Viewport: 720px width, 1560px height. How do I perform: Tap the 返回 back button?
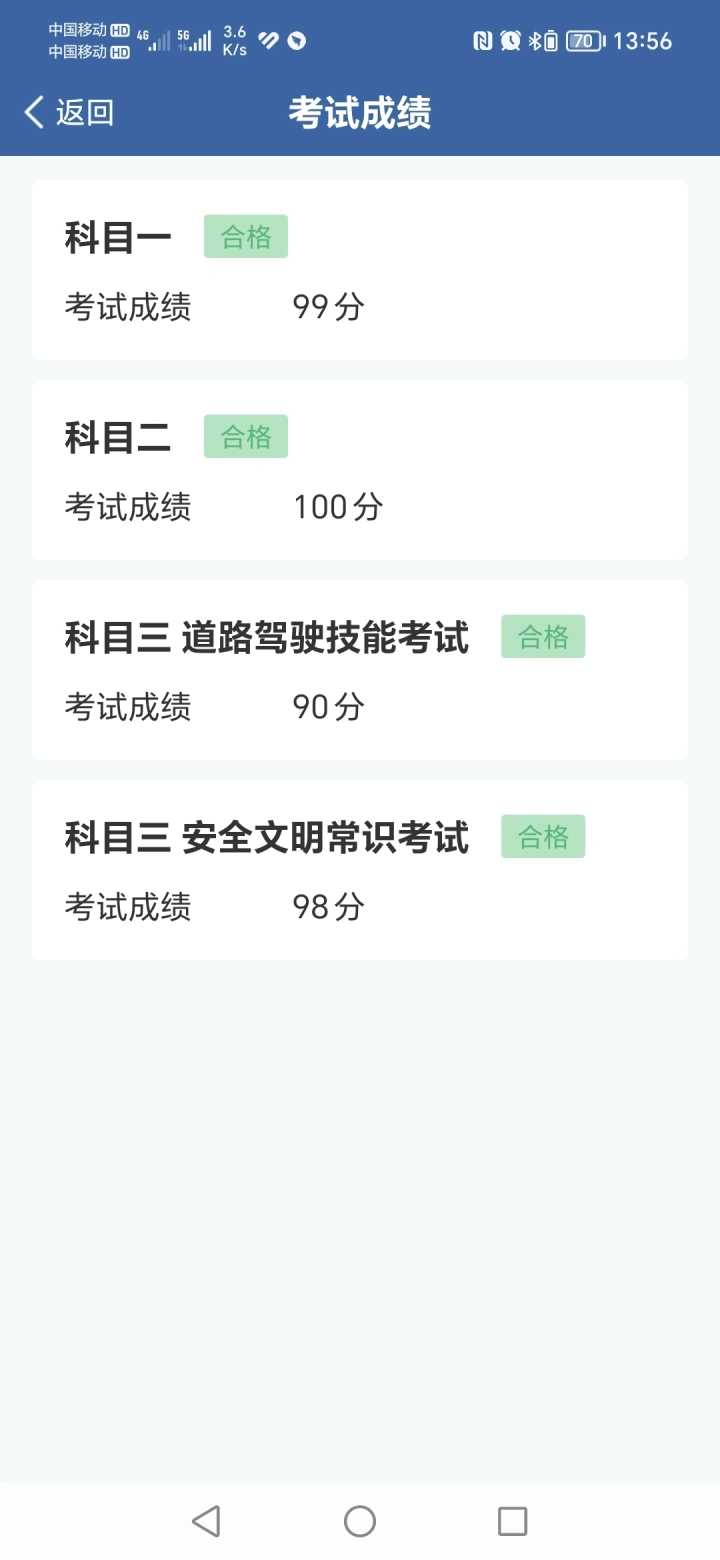coord(69,112)
